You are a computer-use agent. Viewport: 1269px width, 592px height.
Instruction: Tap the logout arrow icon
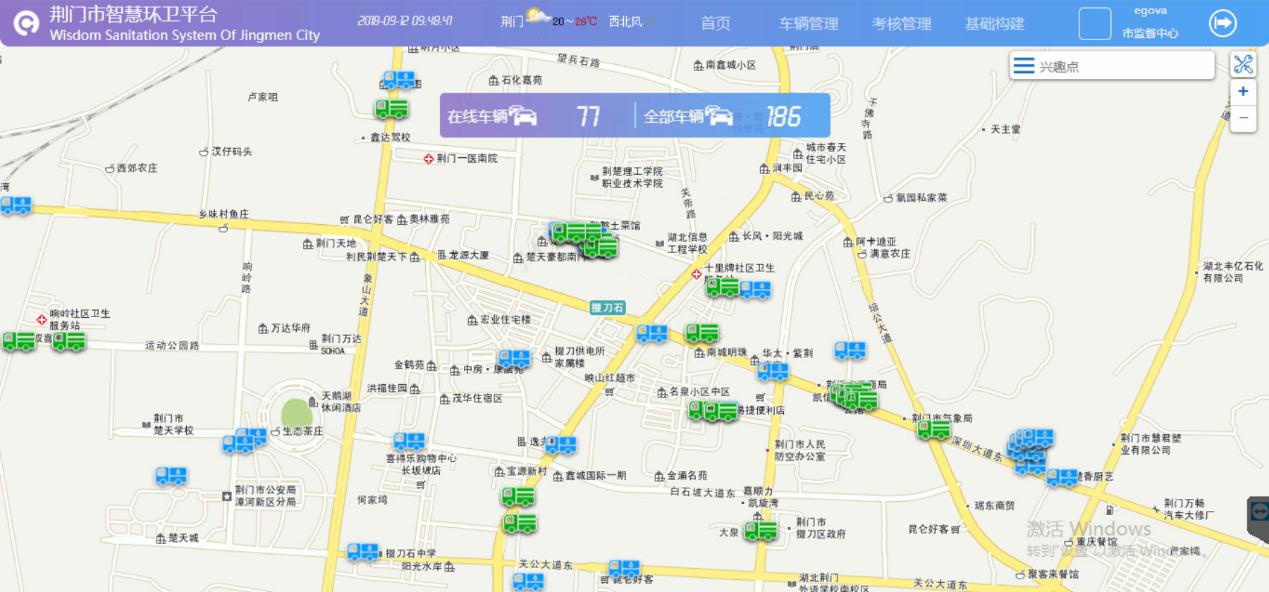(1223, 23)
